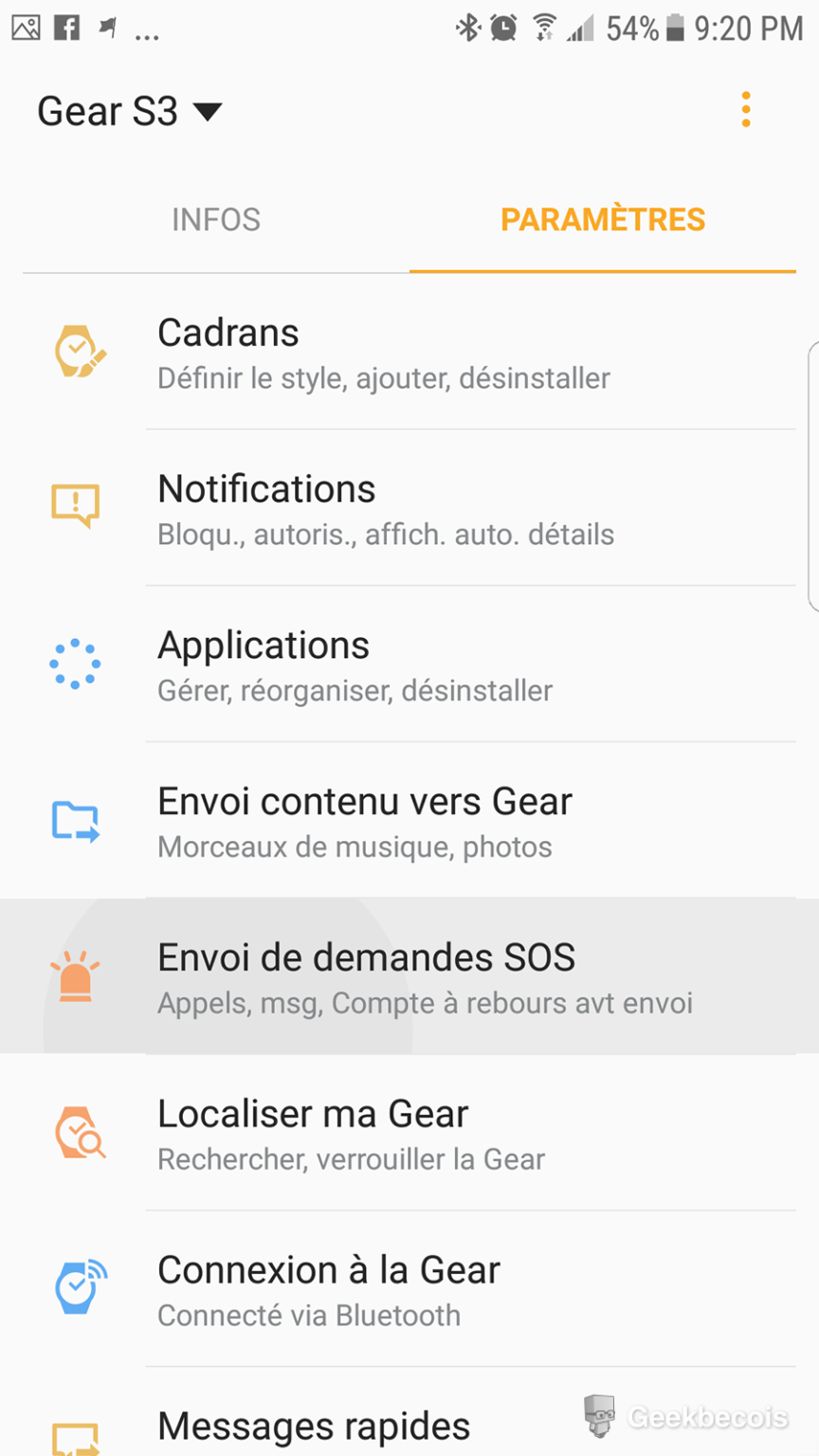Open the Applications row
Screen dimensions: 819x1456
(409, 665)
